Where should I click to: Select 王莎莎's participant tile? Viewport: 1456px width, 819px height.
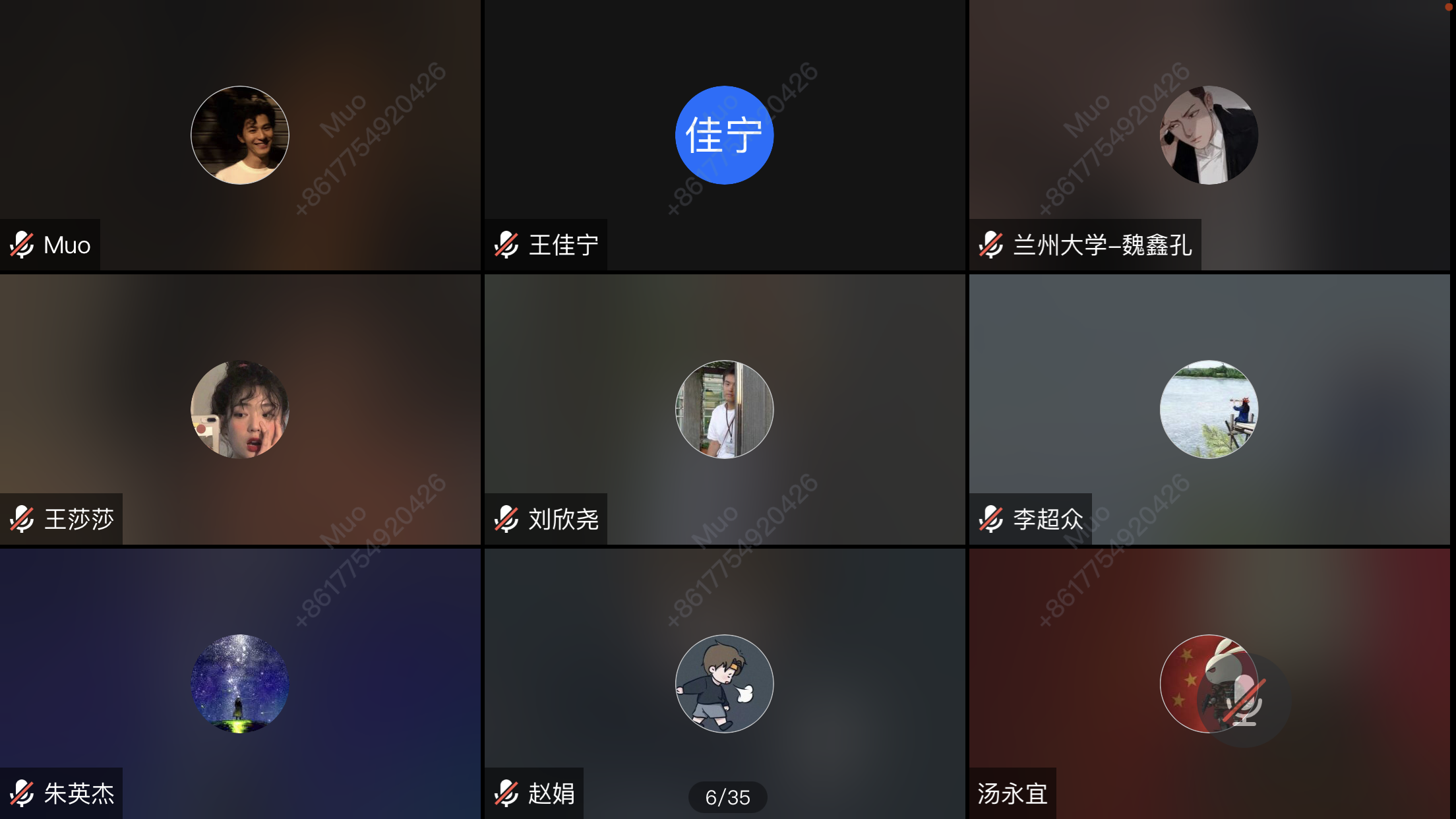pyautogui.click(x=240, y=409)
